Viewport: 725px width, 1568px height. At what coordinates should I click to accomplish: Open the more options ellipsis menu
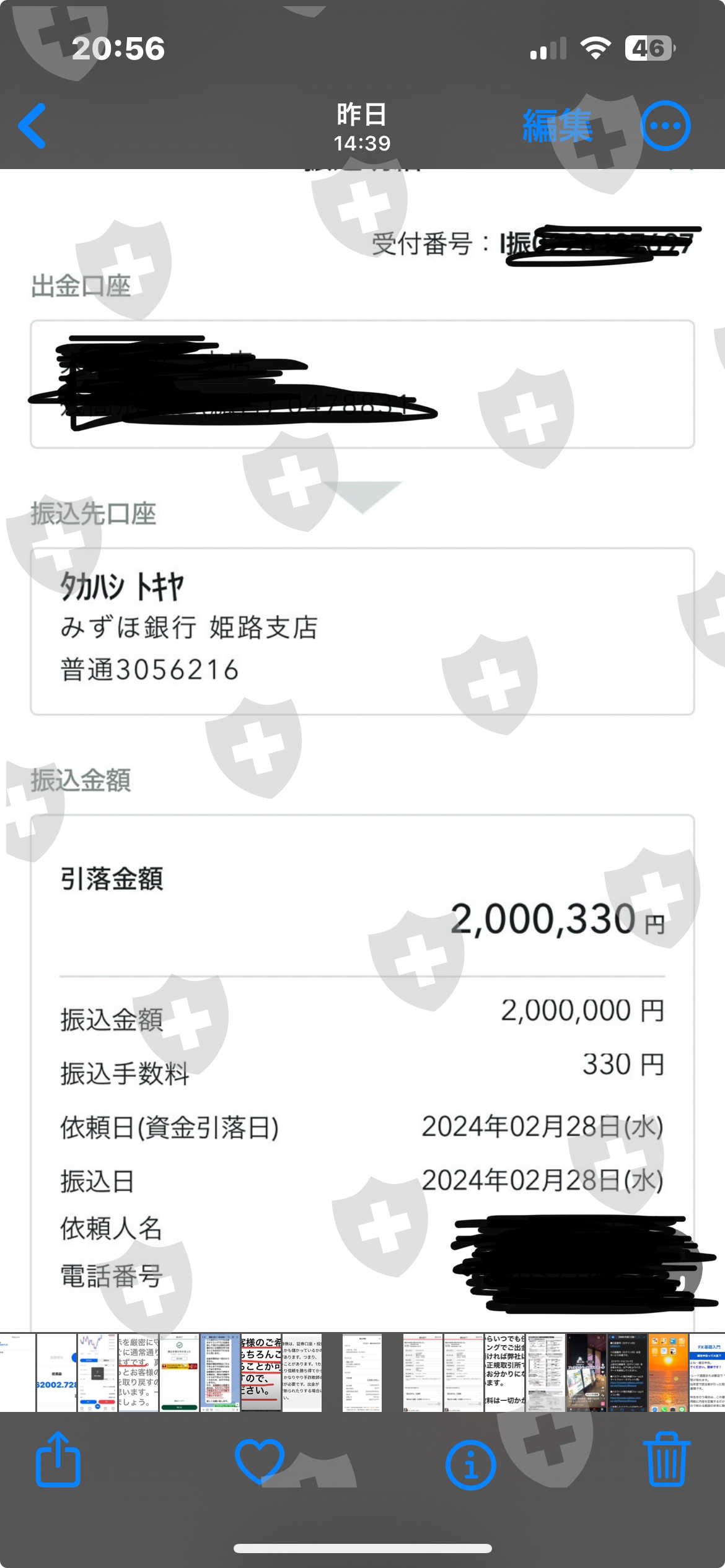666,126
